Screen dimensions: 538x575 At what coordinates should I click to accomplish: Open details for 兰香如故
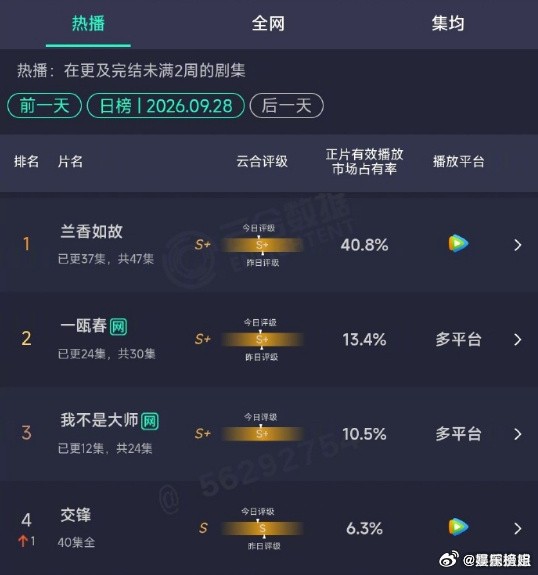(x=269, y=244)
